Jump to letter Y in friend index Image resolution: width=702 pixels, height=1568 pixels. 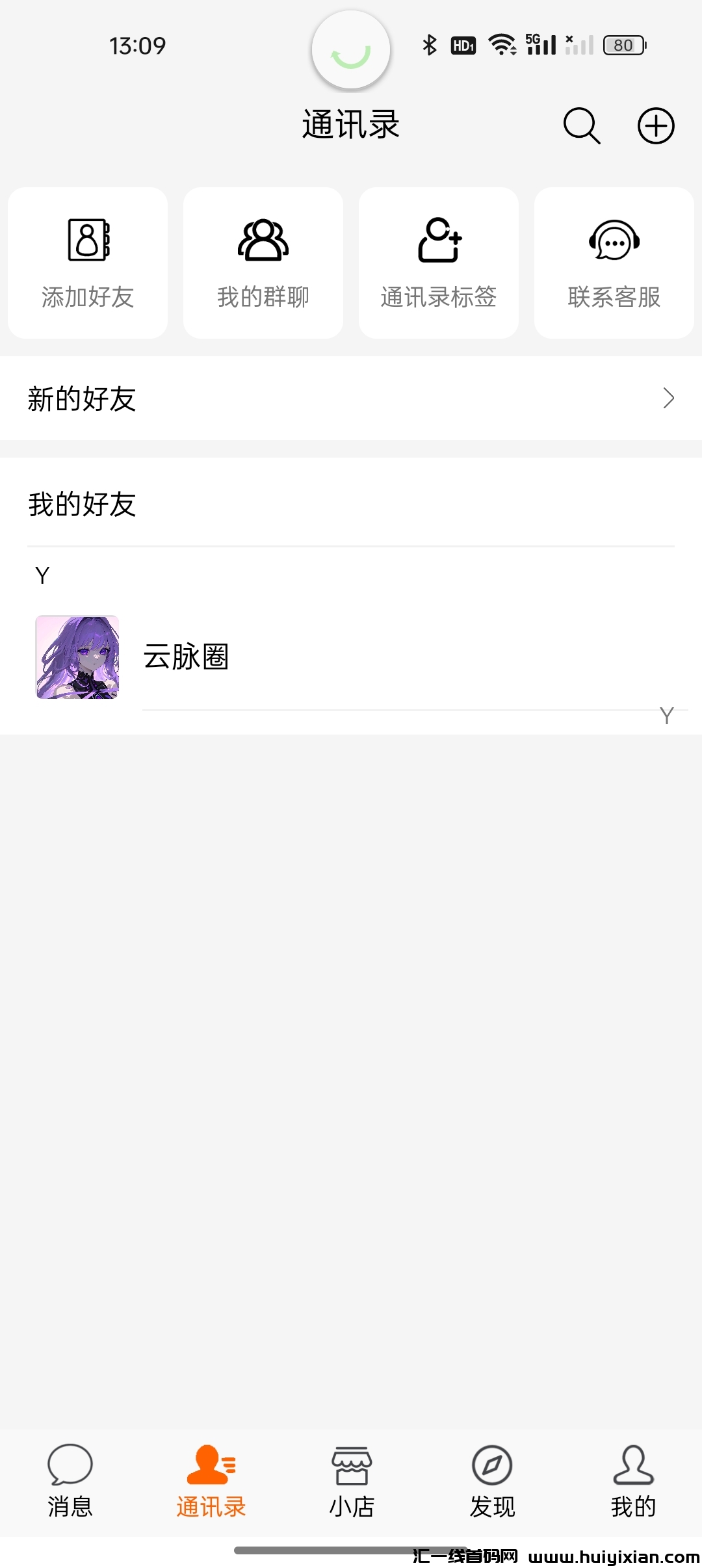click(666, 715)
